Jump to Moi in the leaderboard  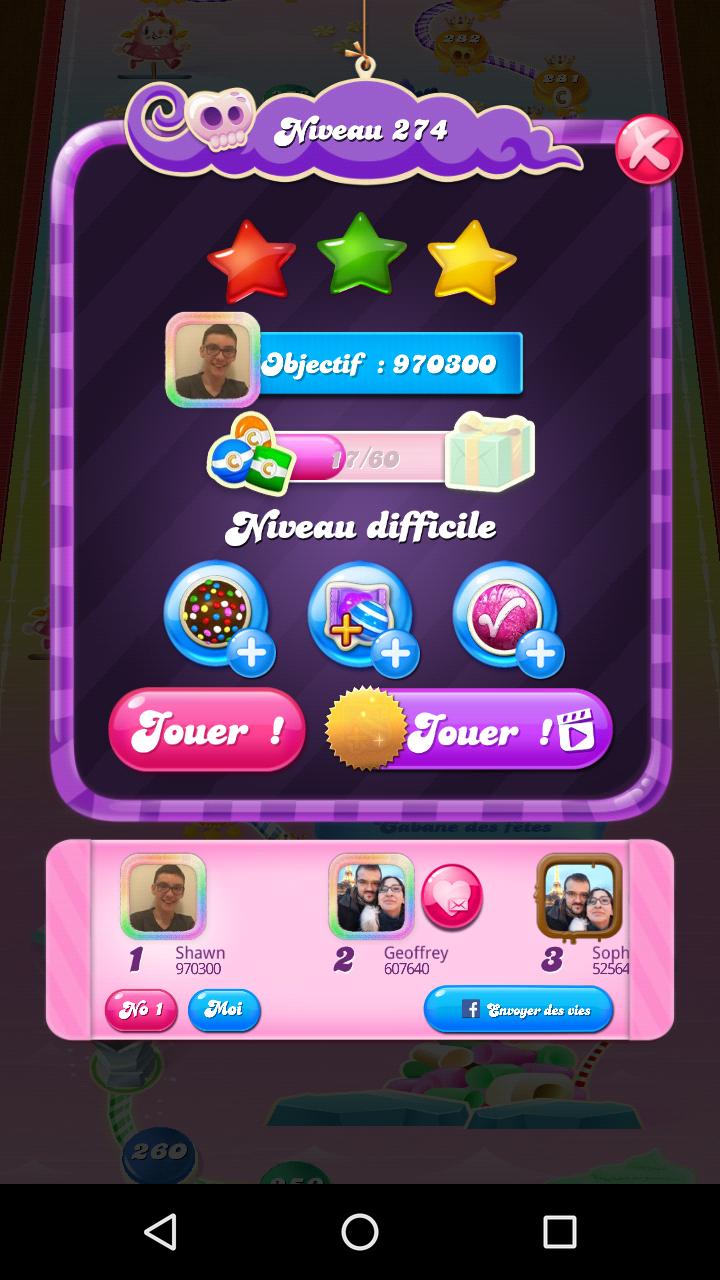tap(224, 1010)
